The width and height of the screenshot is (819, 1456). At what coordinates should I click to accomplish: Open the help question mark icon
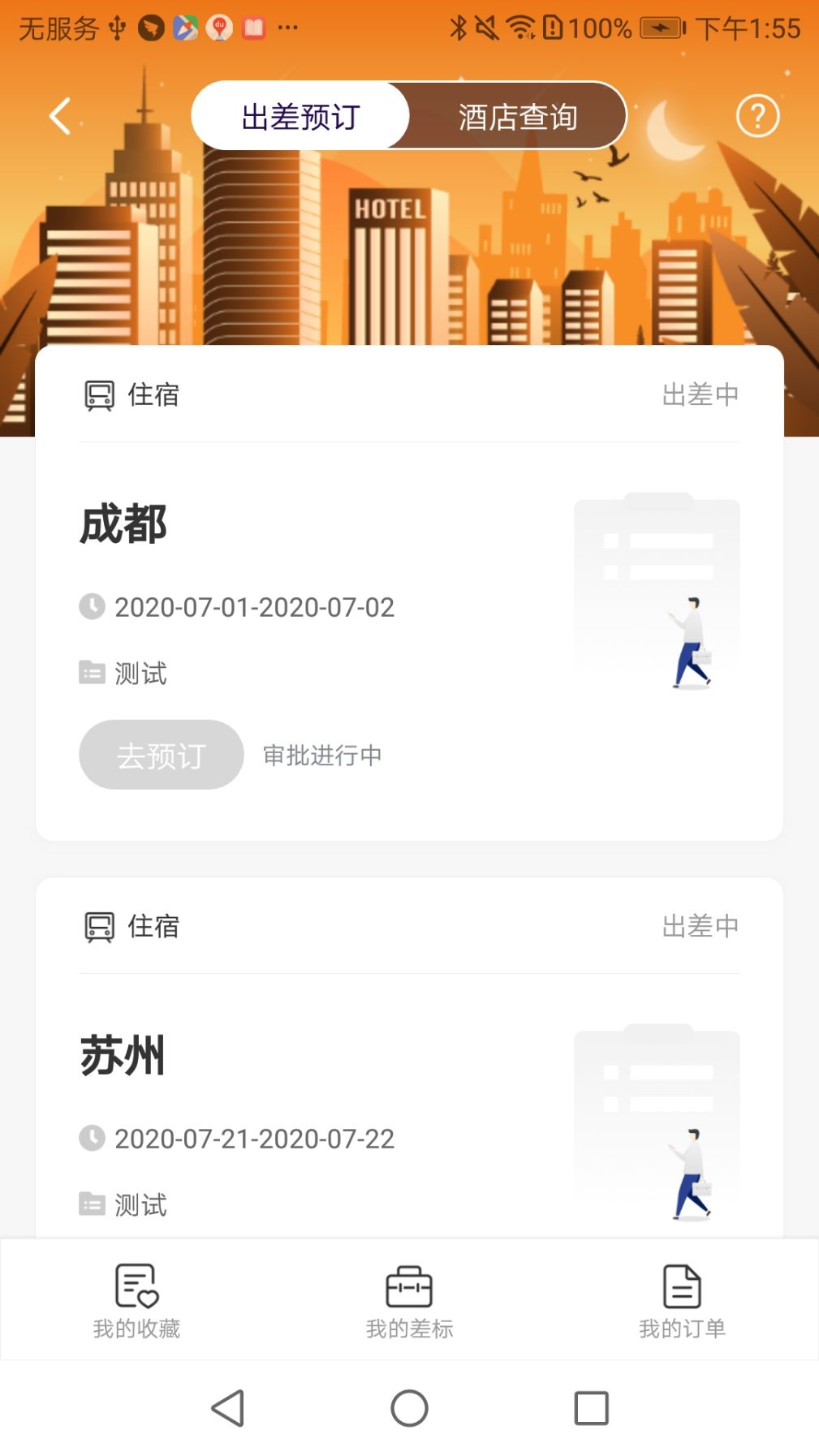(757, 116)
